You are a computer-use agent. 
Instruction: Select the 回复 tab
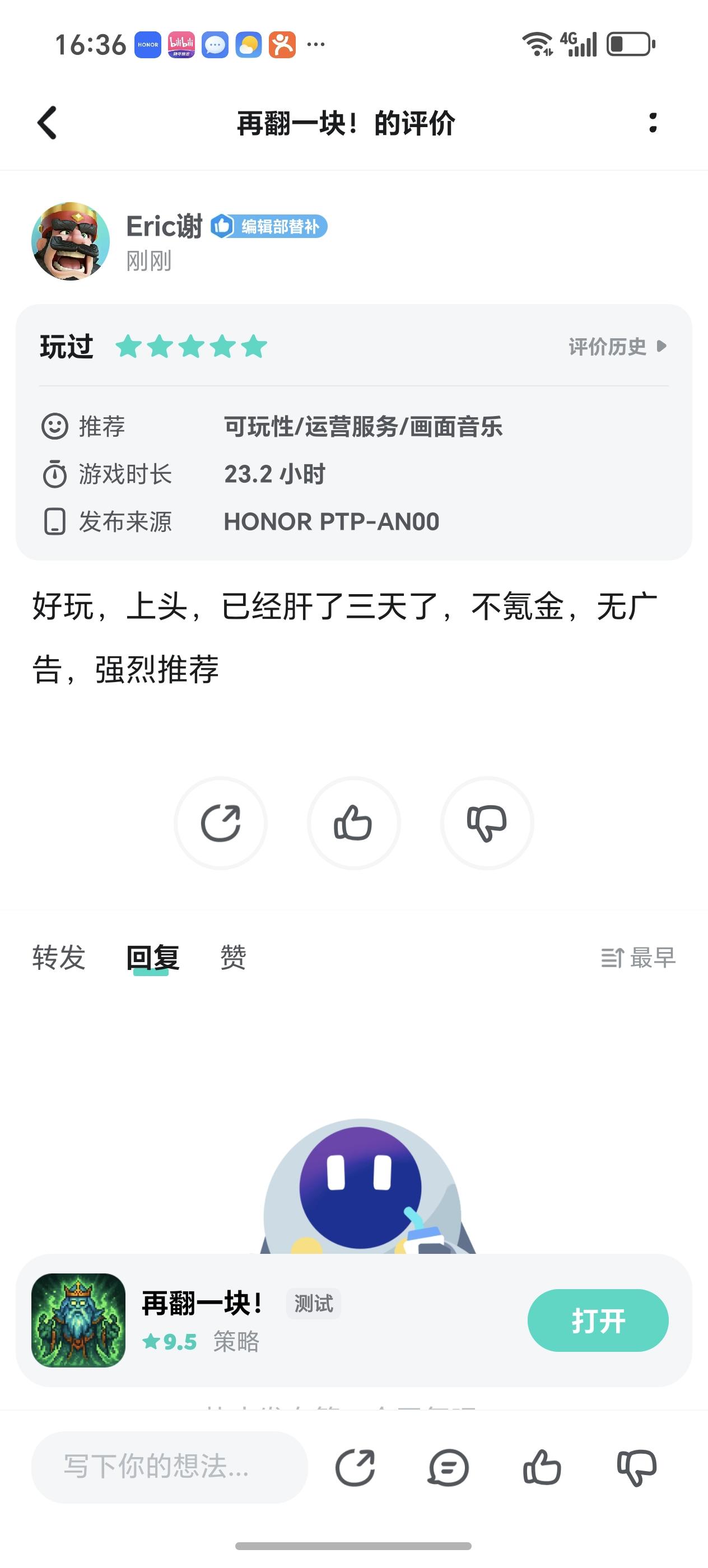pos(152,958)
